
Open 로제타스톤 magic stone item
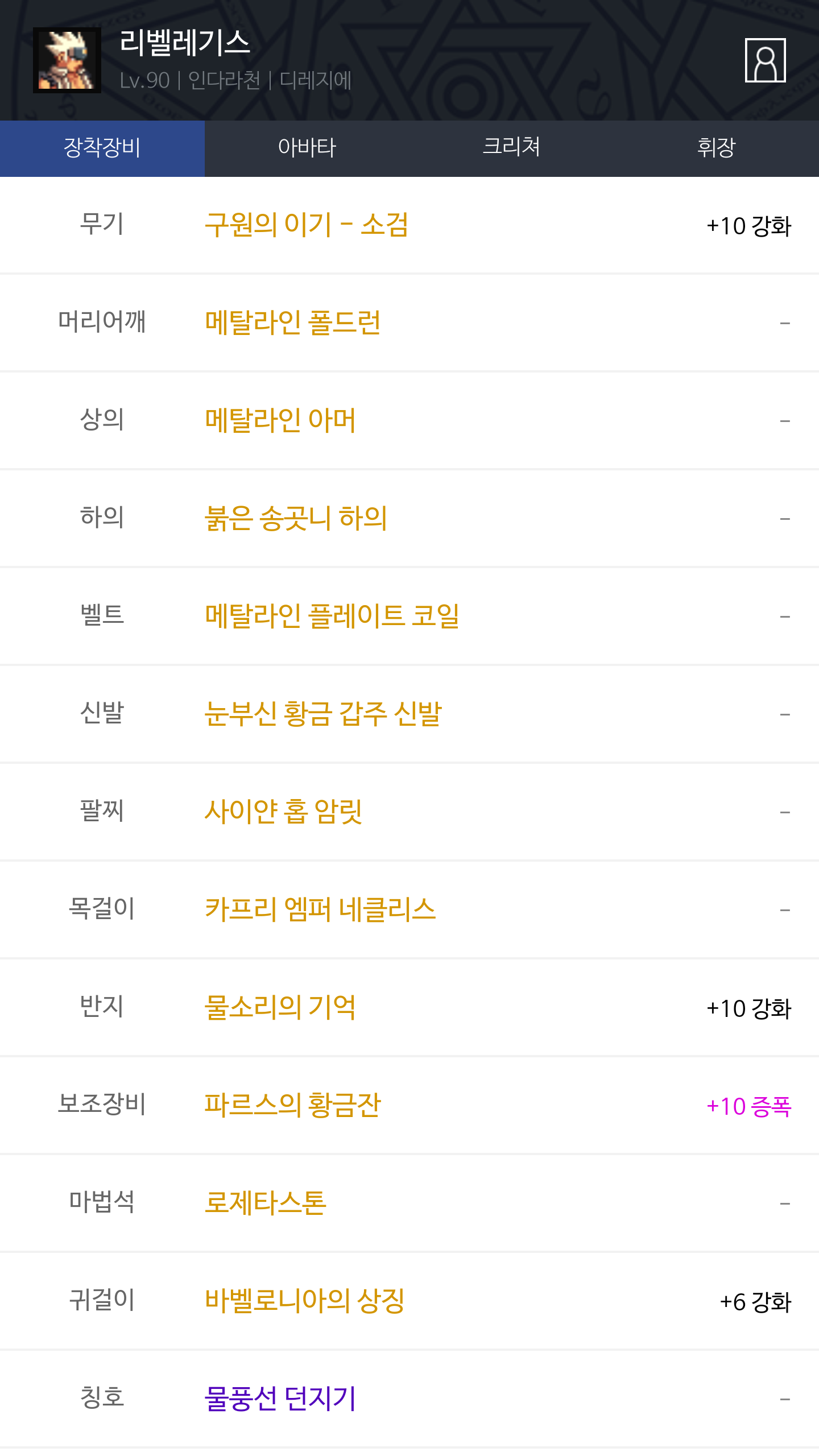tap(266, 1203)
